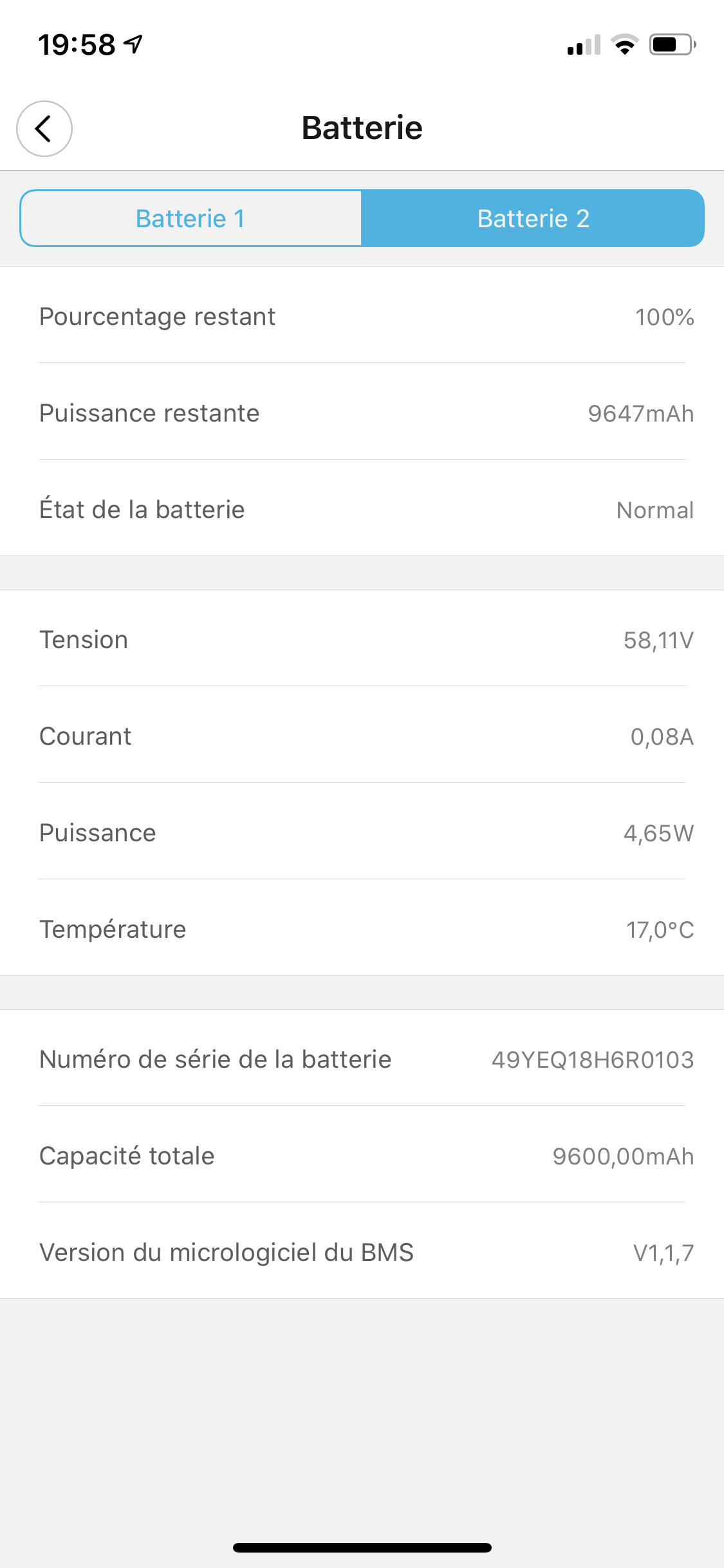Select the Batterie 2 tab

[x=533, y=218]
